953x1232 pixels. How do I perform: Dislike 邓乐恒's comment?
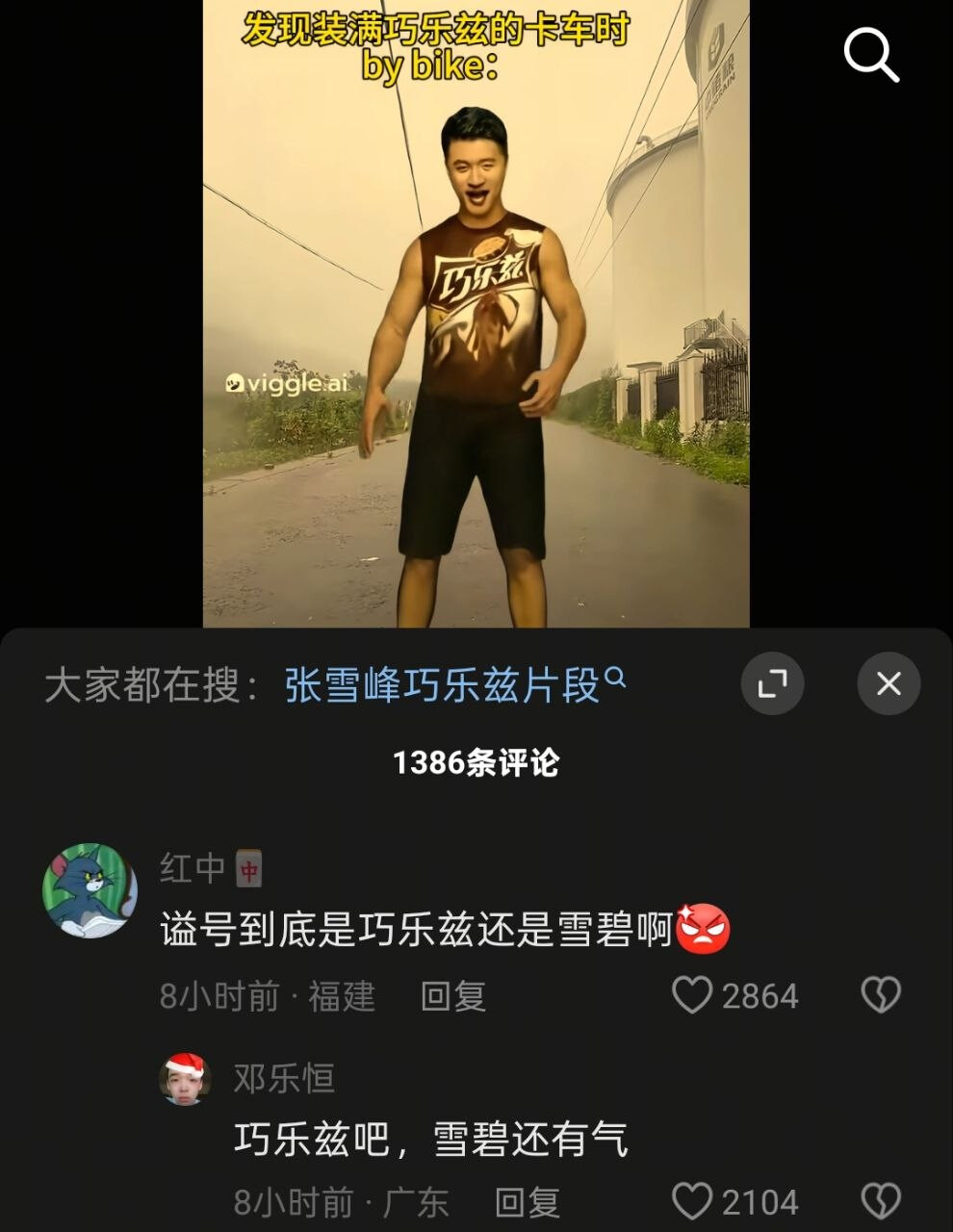[x=880, y=1201]
